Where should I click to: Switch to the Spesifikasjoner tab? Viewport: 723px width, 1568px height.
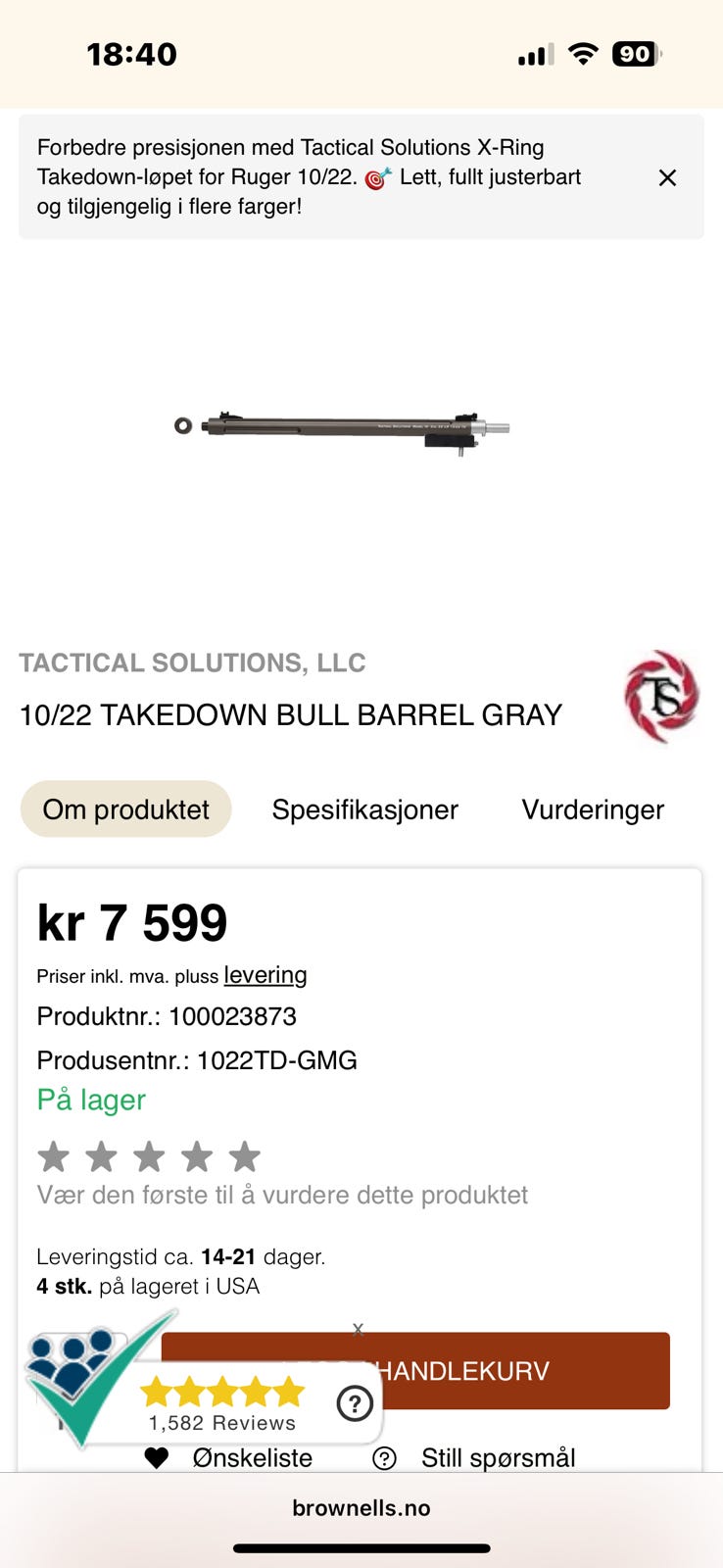(x=365, y=808)
